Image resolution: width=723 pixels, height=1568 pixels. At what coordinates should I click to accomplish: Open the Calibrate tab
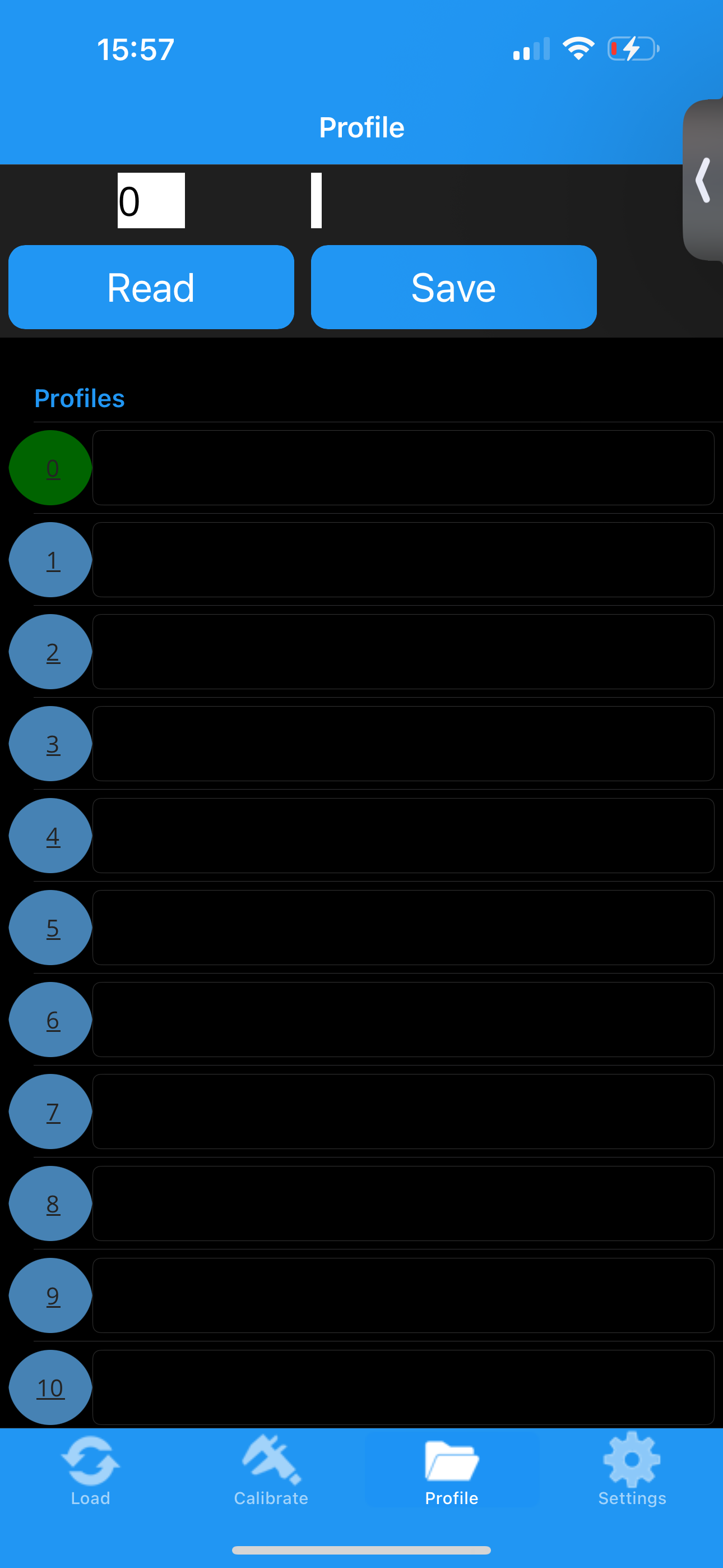(271, 1470)
